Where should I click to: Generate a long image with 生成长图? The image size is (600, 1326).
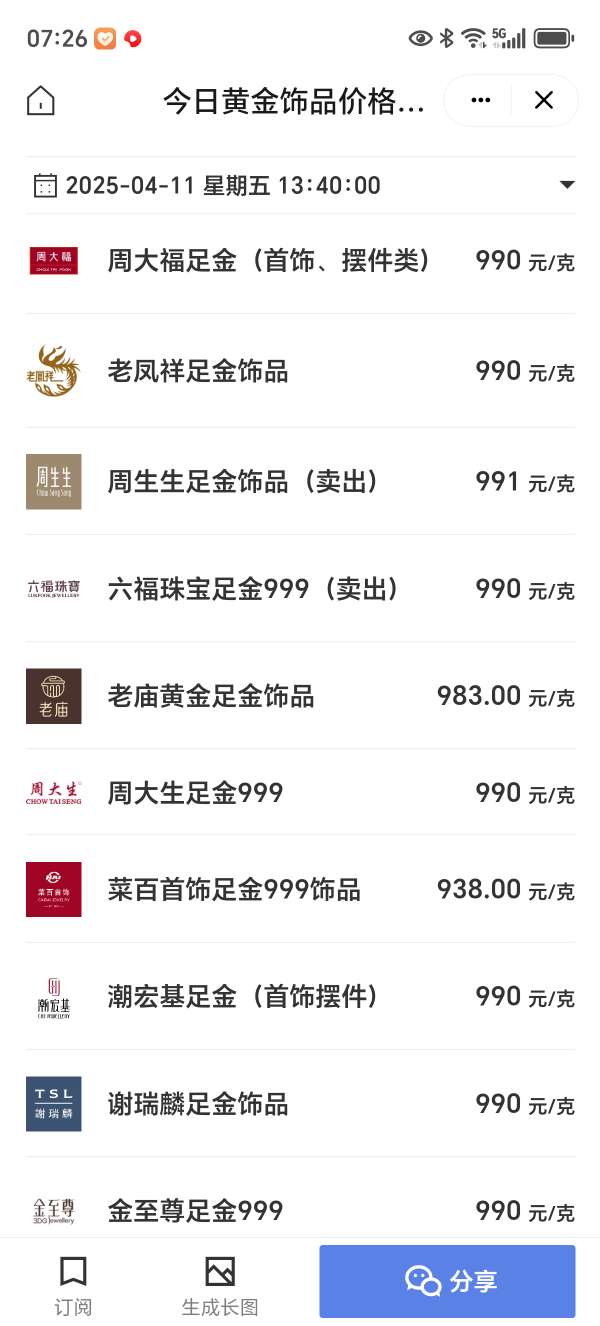click(x=220, y=1284)
